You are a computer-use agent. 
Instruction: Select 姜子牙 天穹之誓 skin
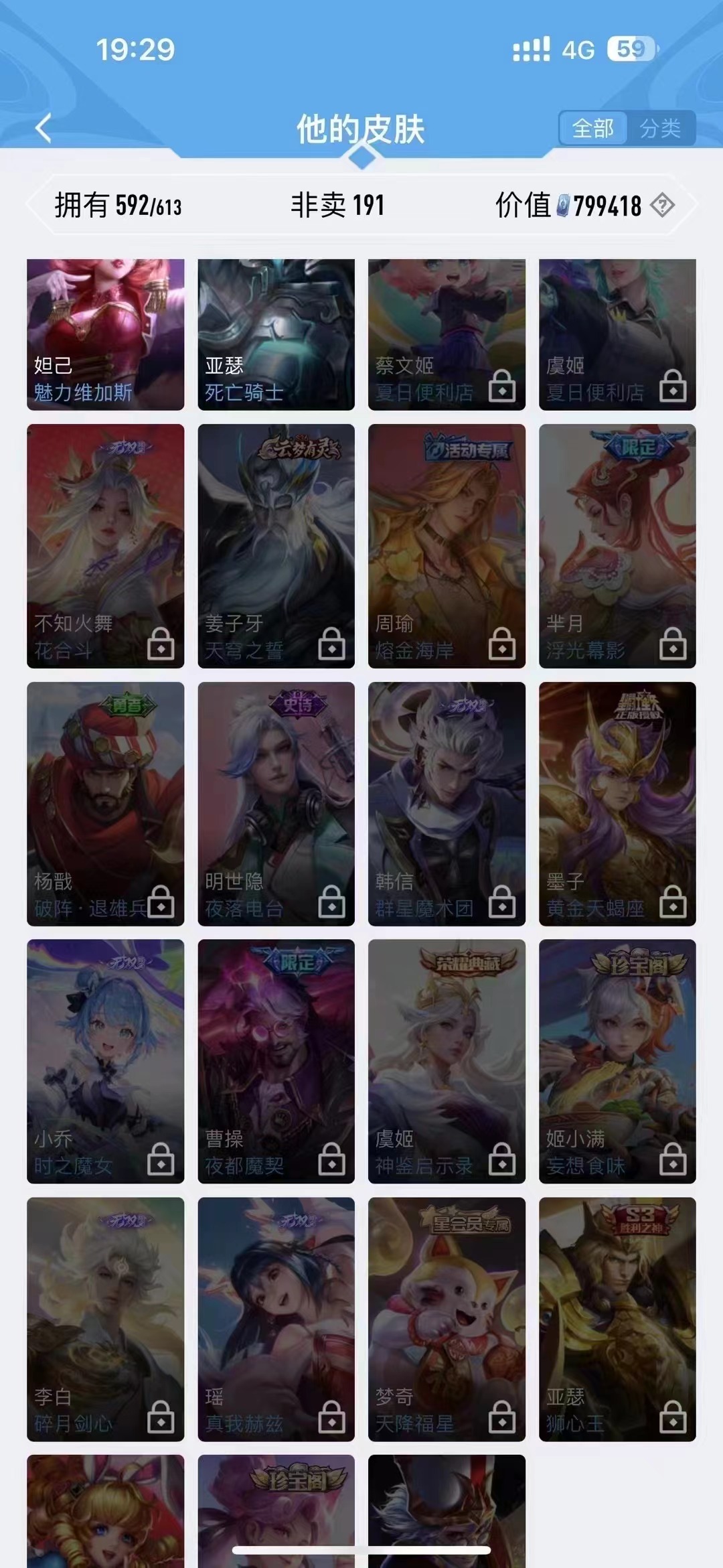pos(276,546)
